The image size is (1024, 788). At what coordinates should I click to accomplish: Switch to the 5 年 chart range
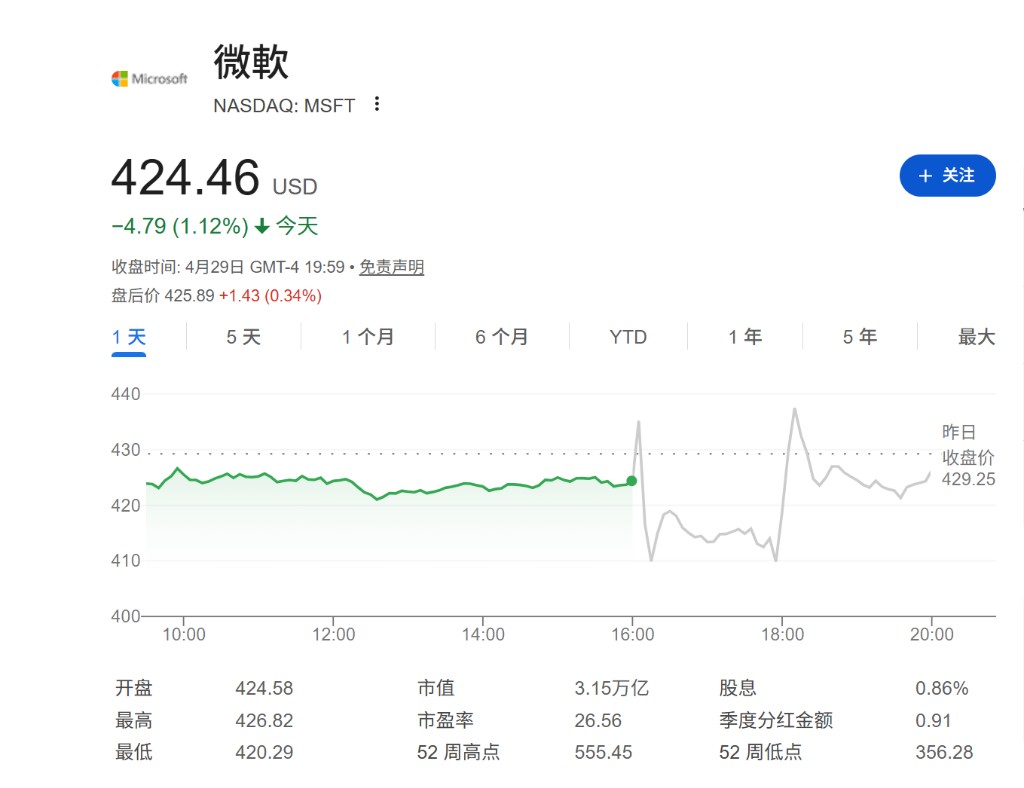click(860, 337)
